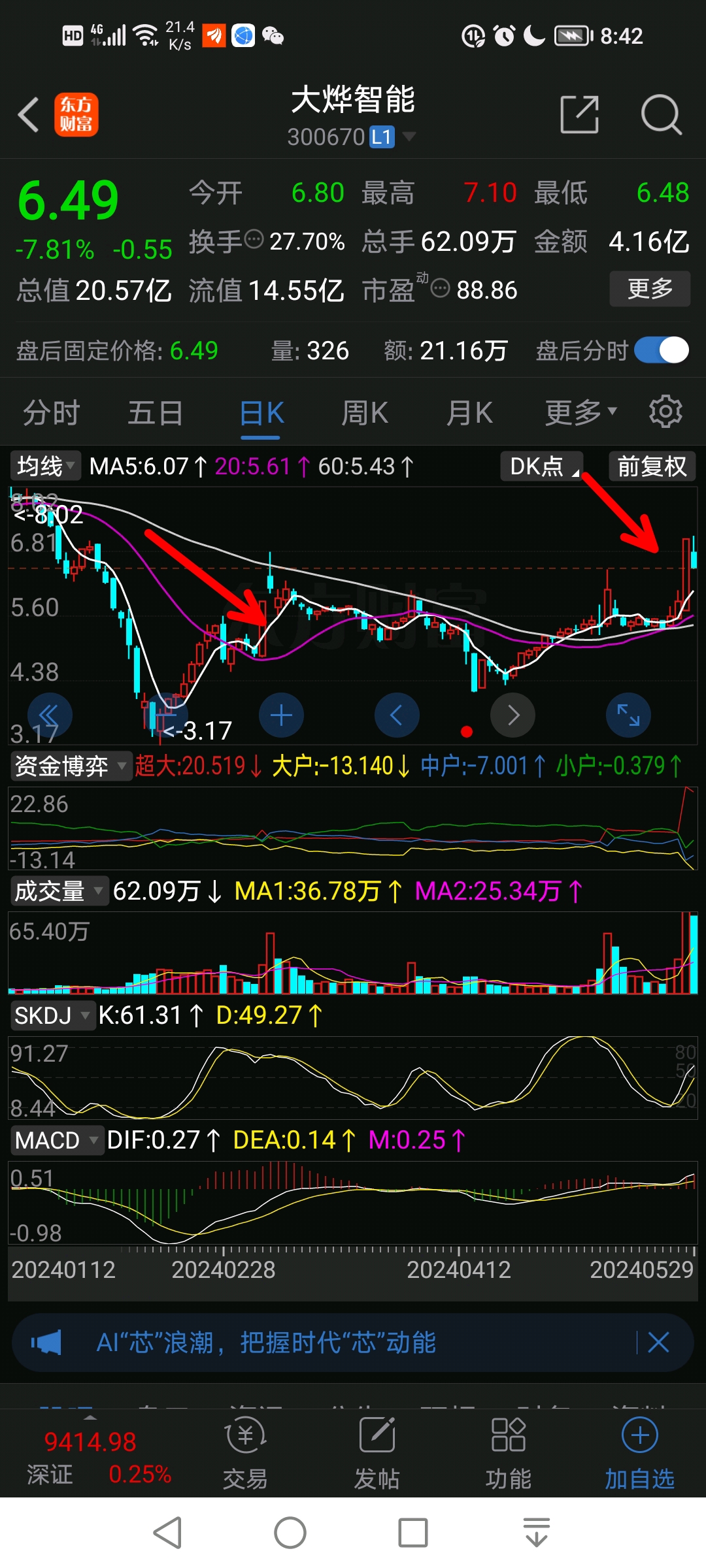Open chart settings with the gear icon
The width and height of the screenshot is (706, 1568).
(665, 412)
